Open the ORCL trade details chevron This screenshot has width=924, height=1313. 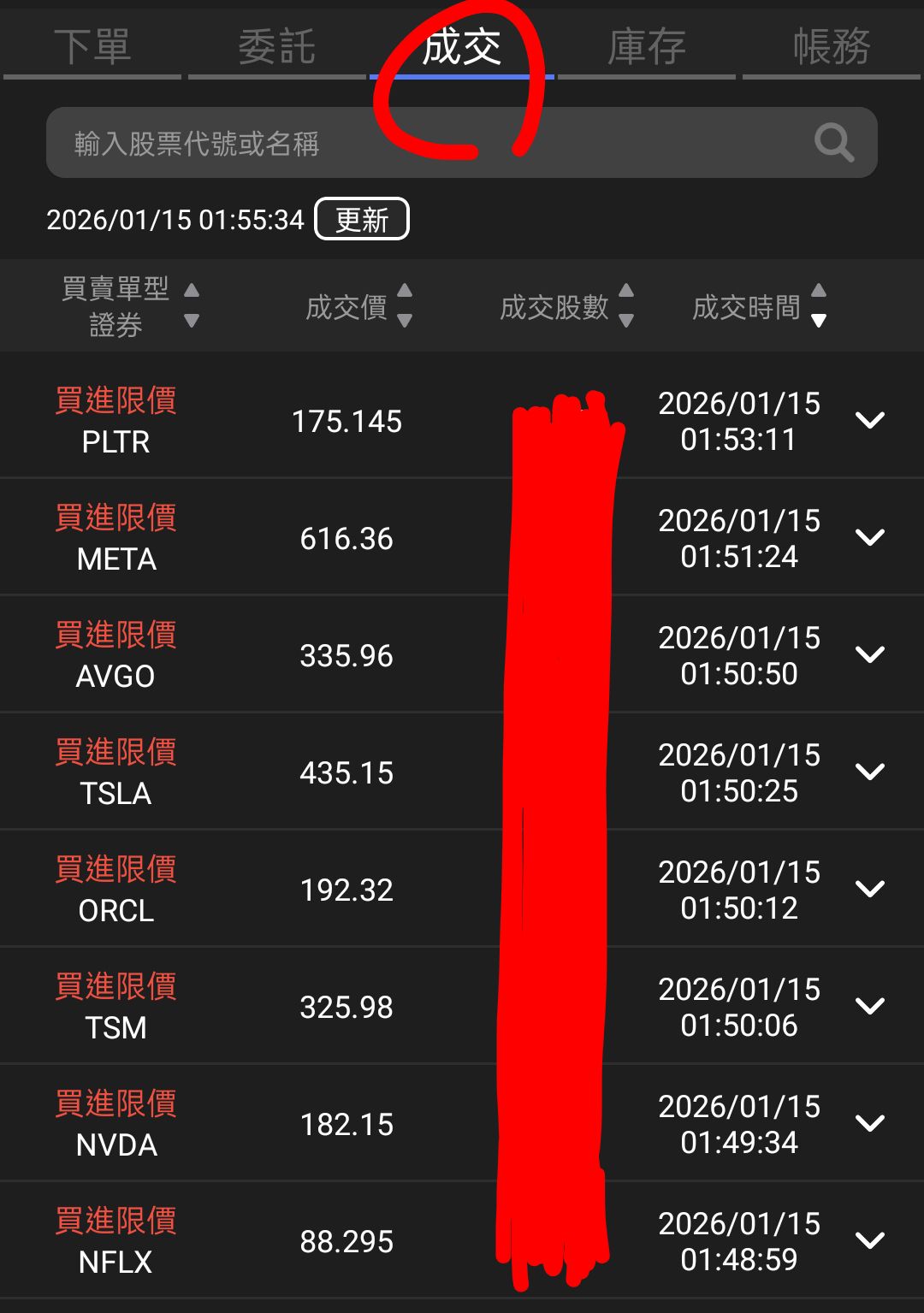tap(870, 889)
